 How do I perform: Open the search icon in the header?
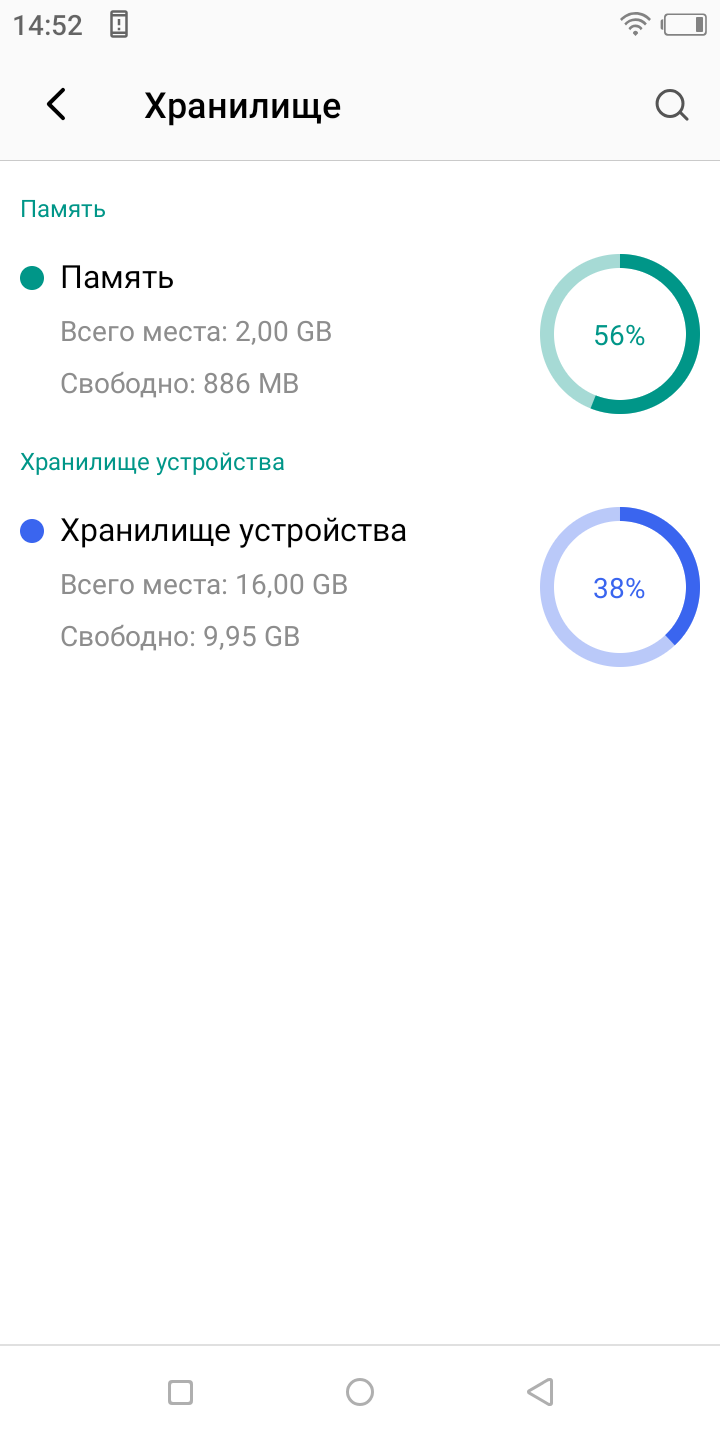[672, 105]
